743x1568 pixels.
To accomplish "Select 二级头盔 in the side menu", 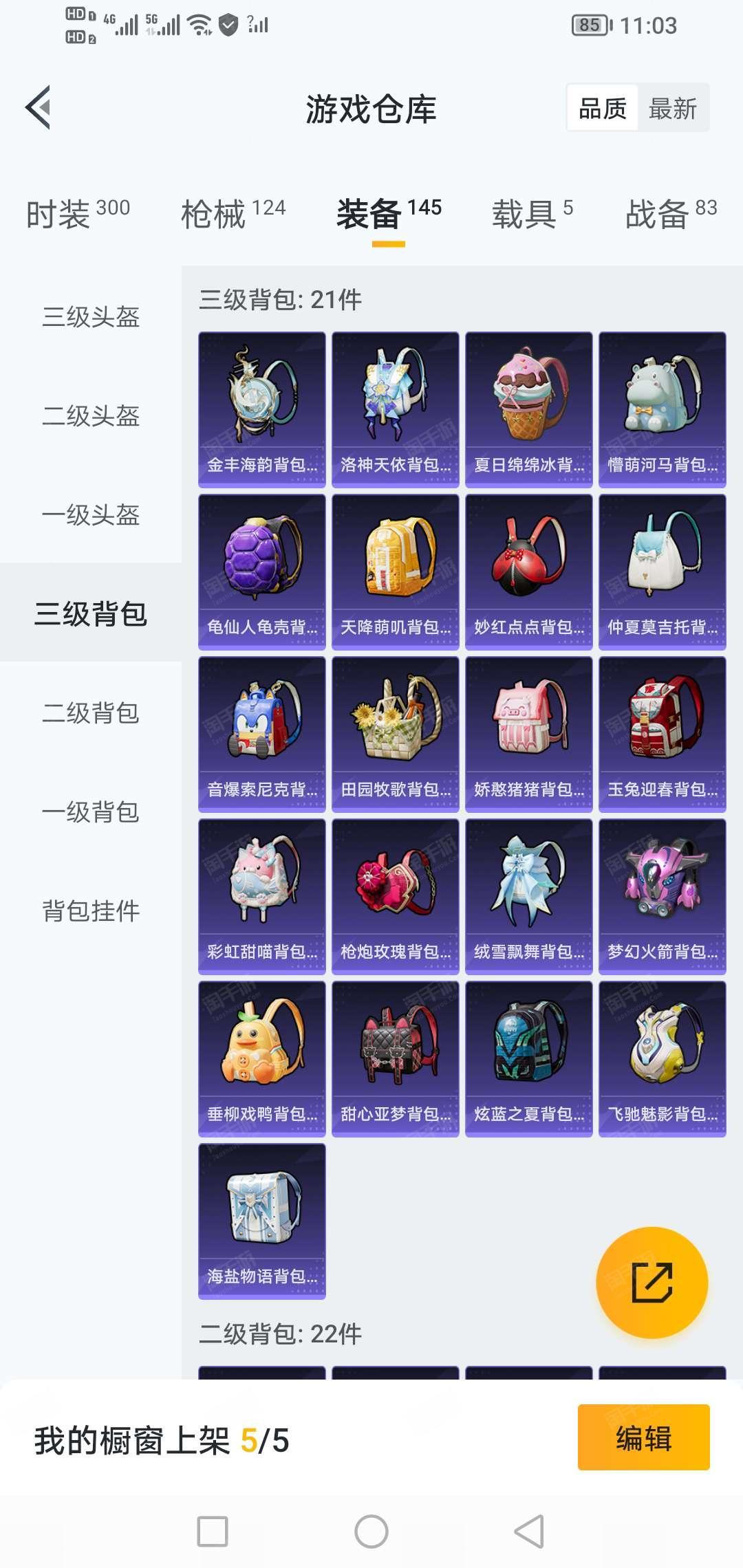I will point(91,416).
